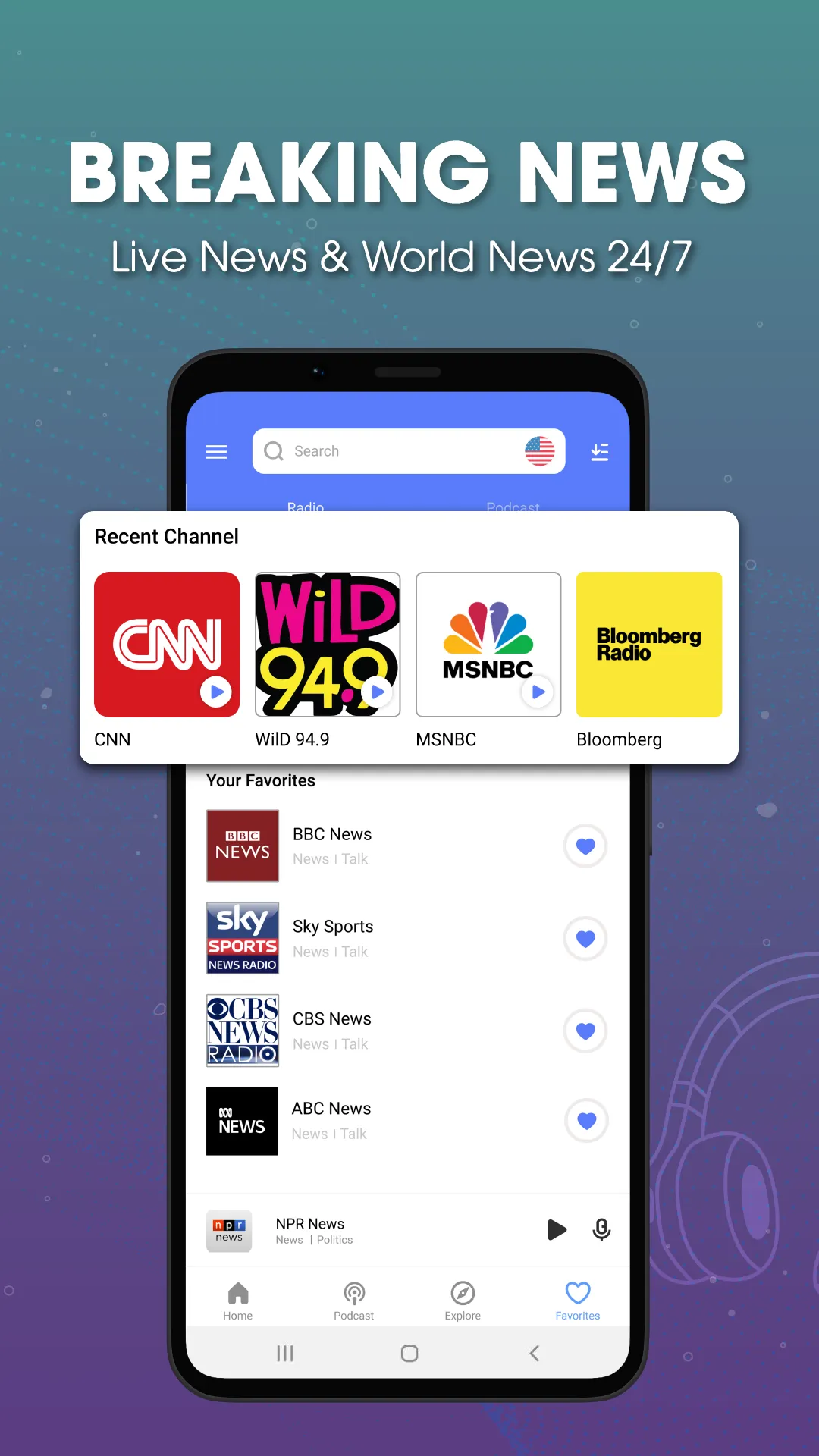Switch to the Radio tab

[306, 507]
